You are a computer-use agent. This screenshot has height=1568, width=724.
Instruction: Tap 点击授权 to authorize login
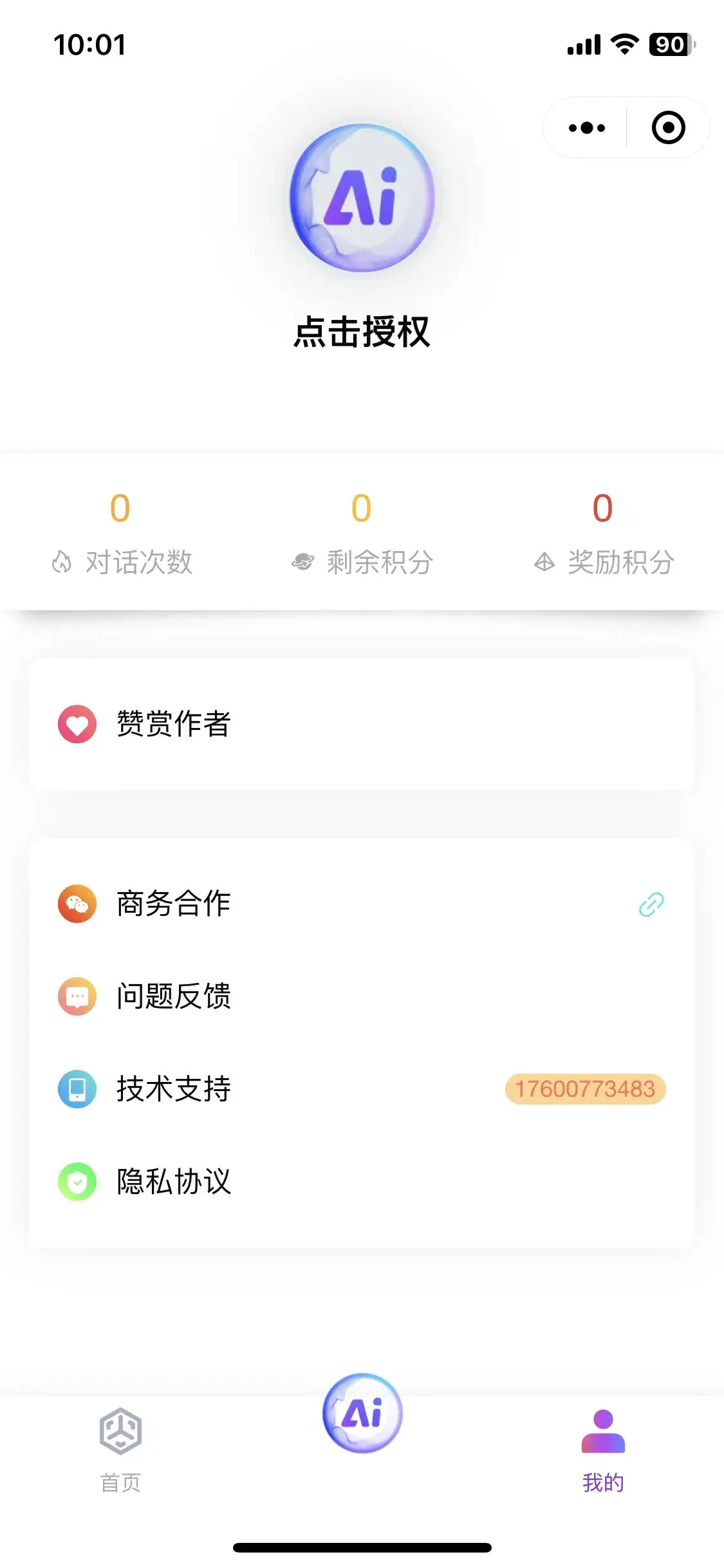(x=362, y=332)
